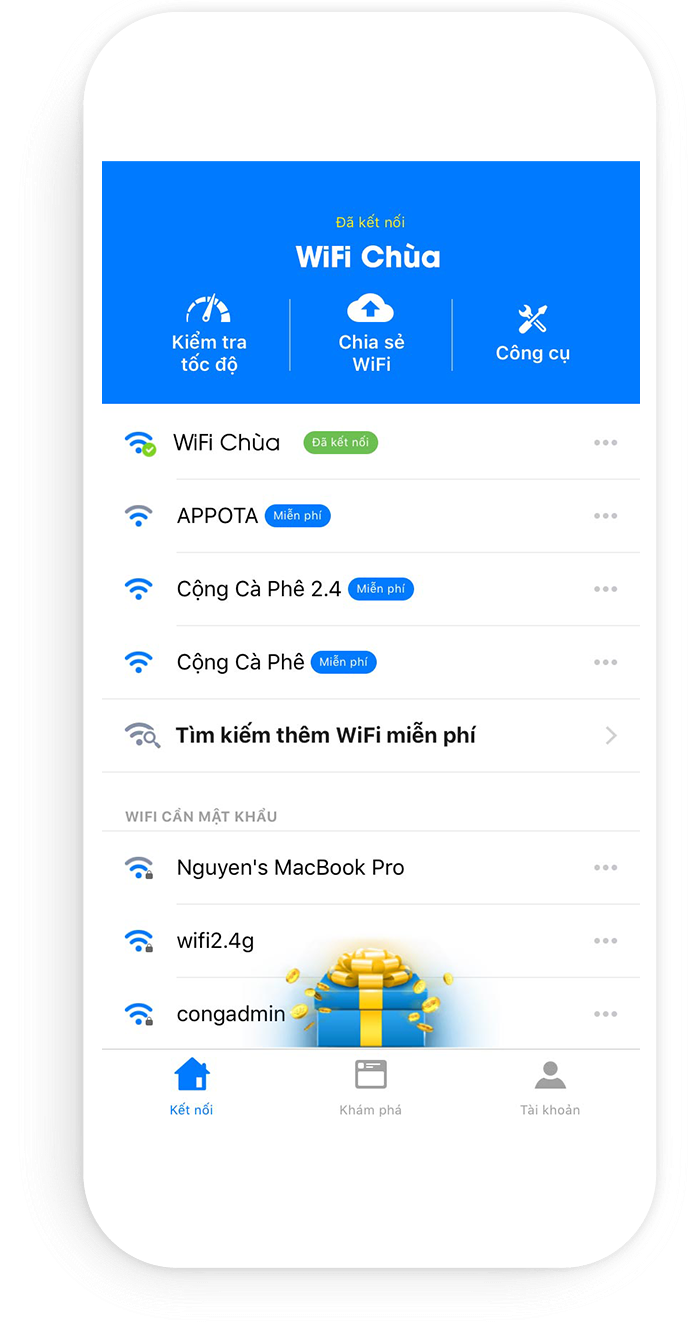Viewport: 694px width, 1336px height.
Task: Open more options for APPOTA
Action: (x=605, y=516)
